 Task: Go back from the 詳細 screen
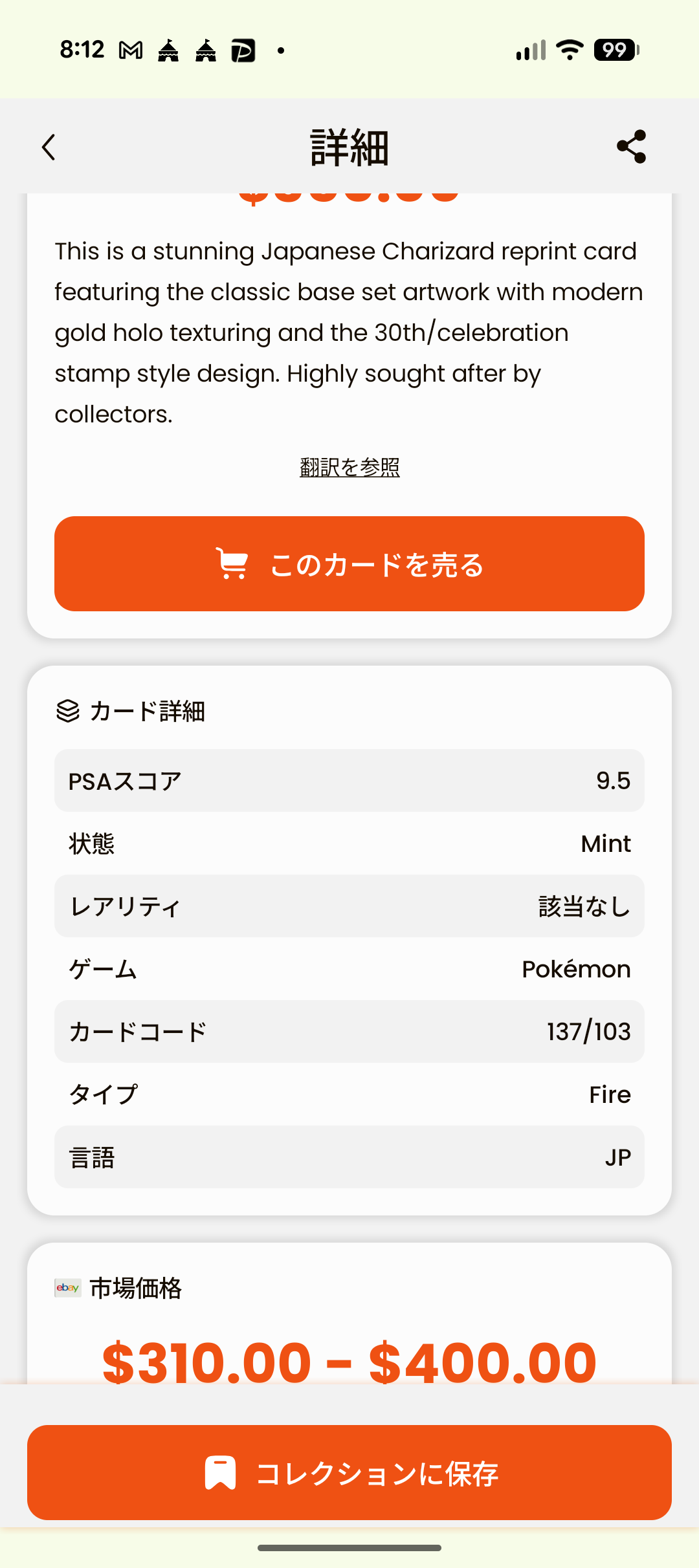(x=49, y=147)
